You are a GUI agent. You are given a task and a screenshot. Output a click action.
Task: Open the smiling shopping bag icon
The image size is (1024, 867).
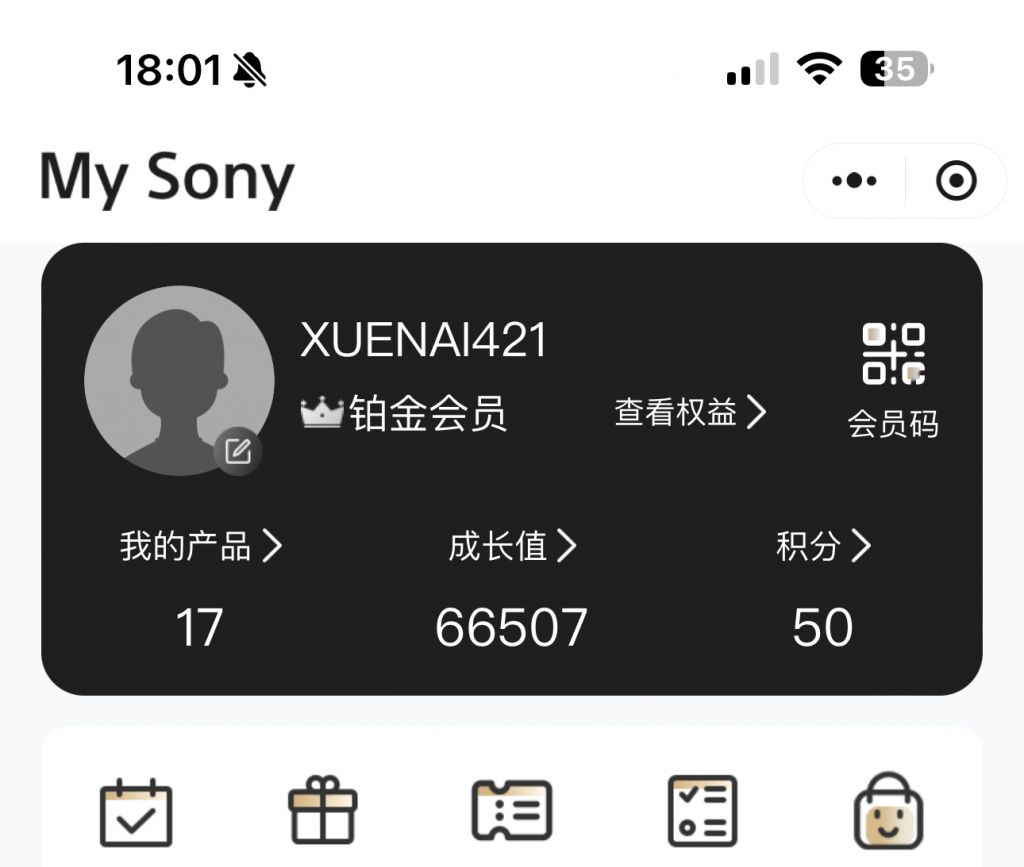888,811
